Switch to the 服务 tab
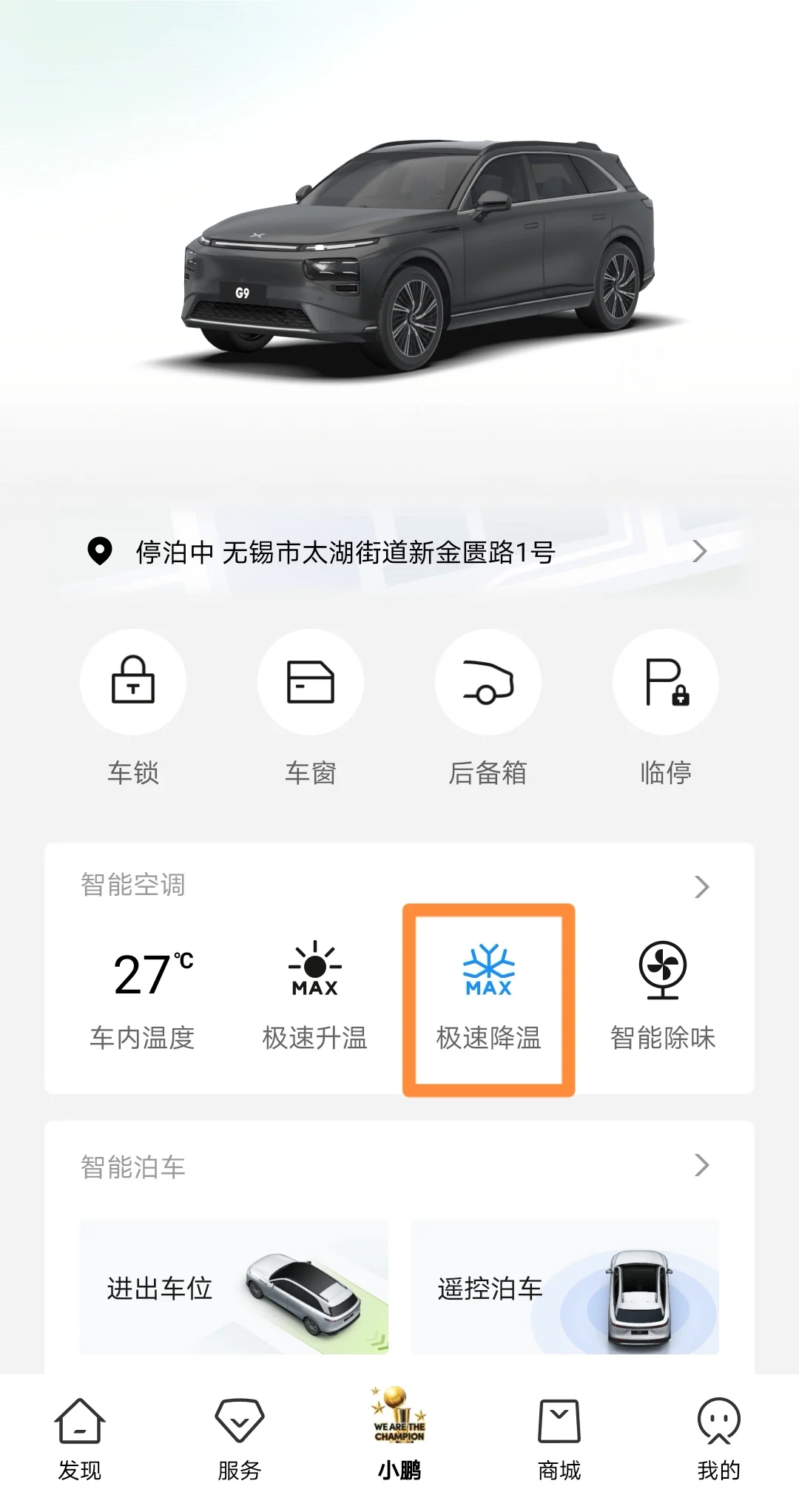This screenshot has width=799, height=1512. coord(240,1440)
